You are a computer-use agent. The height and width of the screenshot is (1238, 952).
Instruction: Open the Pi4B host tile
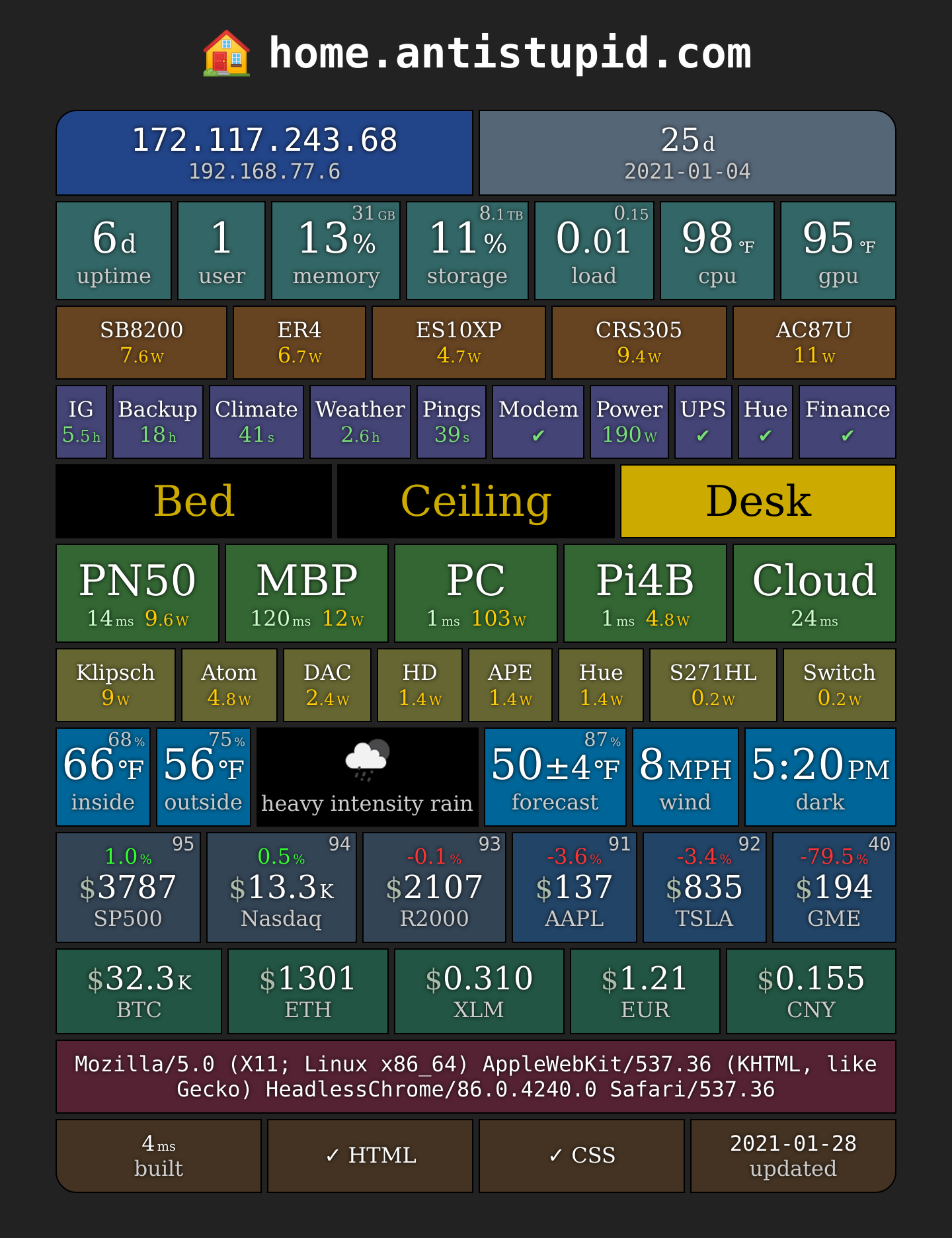point(645,593)
